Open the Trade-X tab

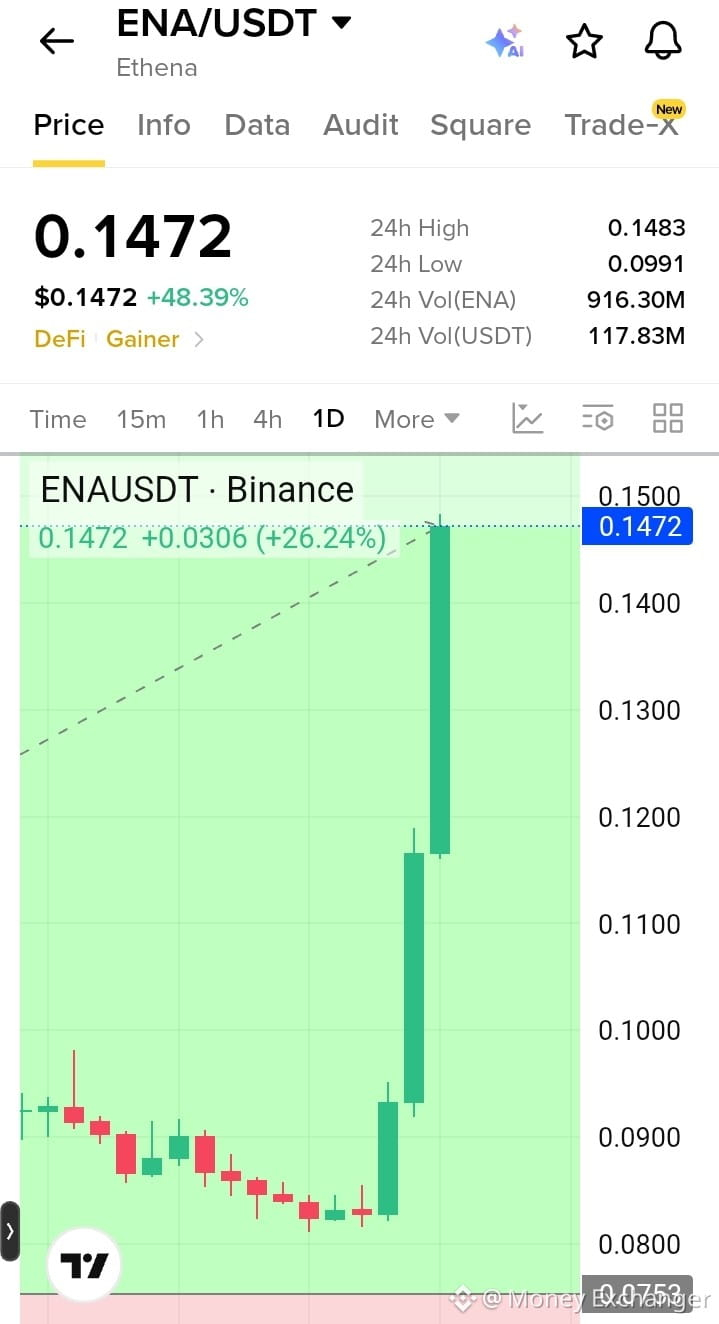click(x=622, y=123)
